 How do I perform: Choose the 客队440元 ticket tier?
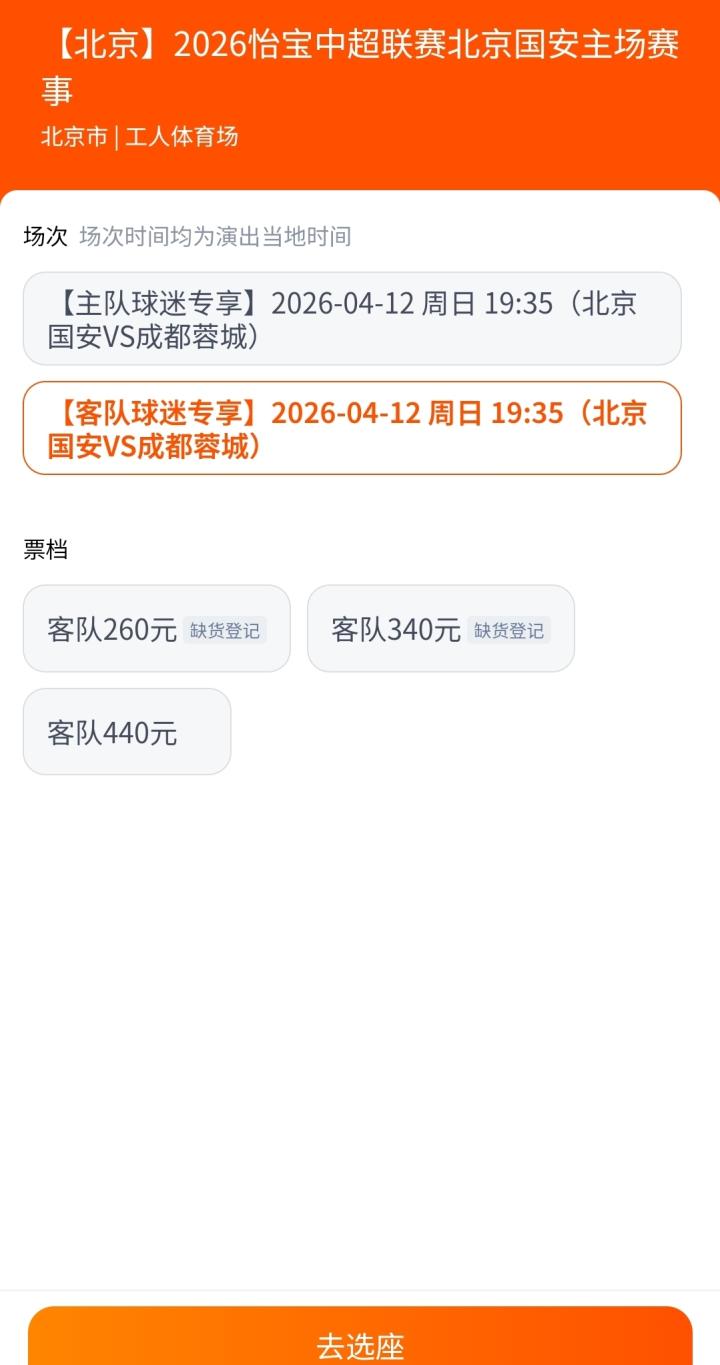pyautogui.click(x=127, y=732)
